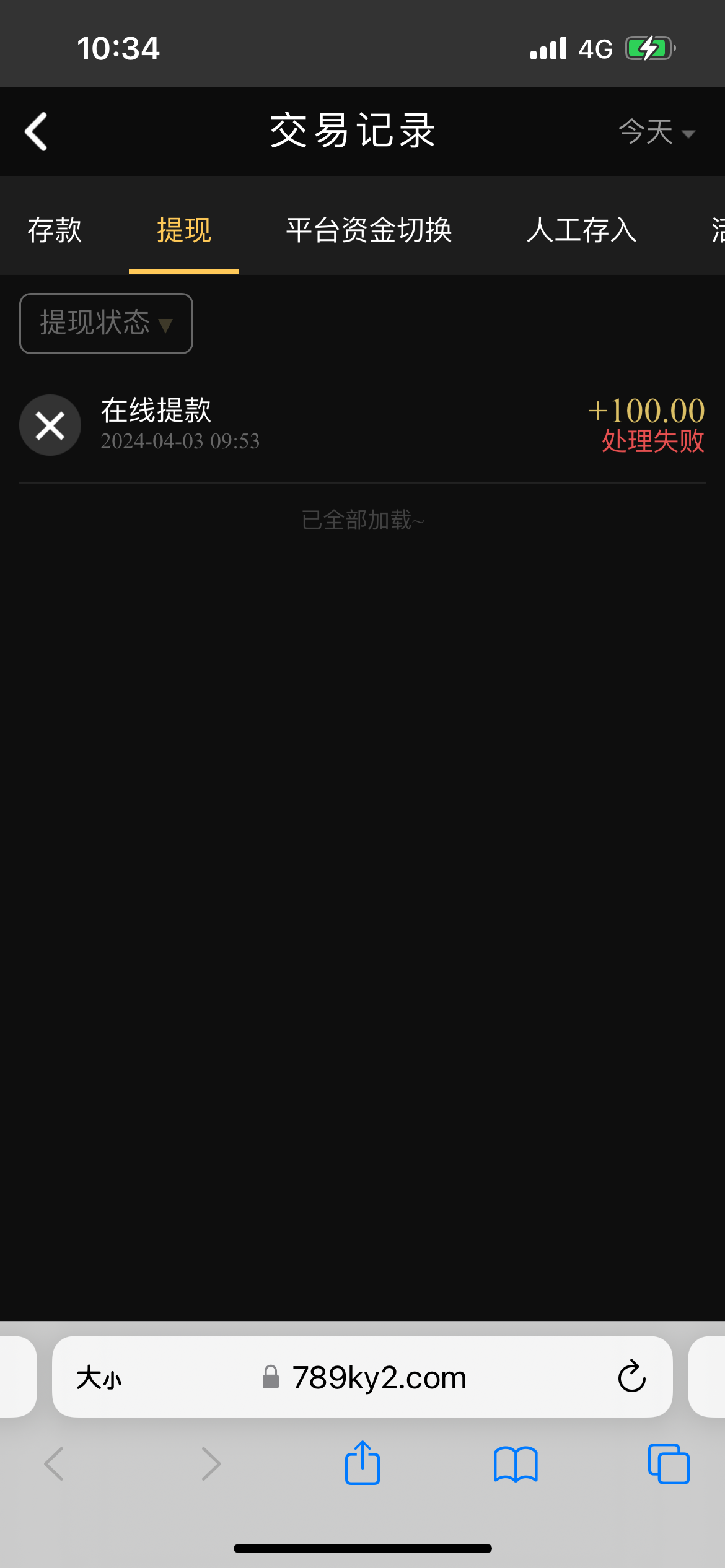The height and width of the screenshot is (1568, 725).
Task: Tap the 789ky2.com address bar
Action: (x=378, y=1377)
